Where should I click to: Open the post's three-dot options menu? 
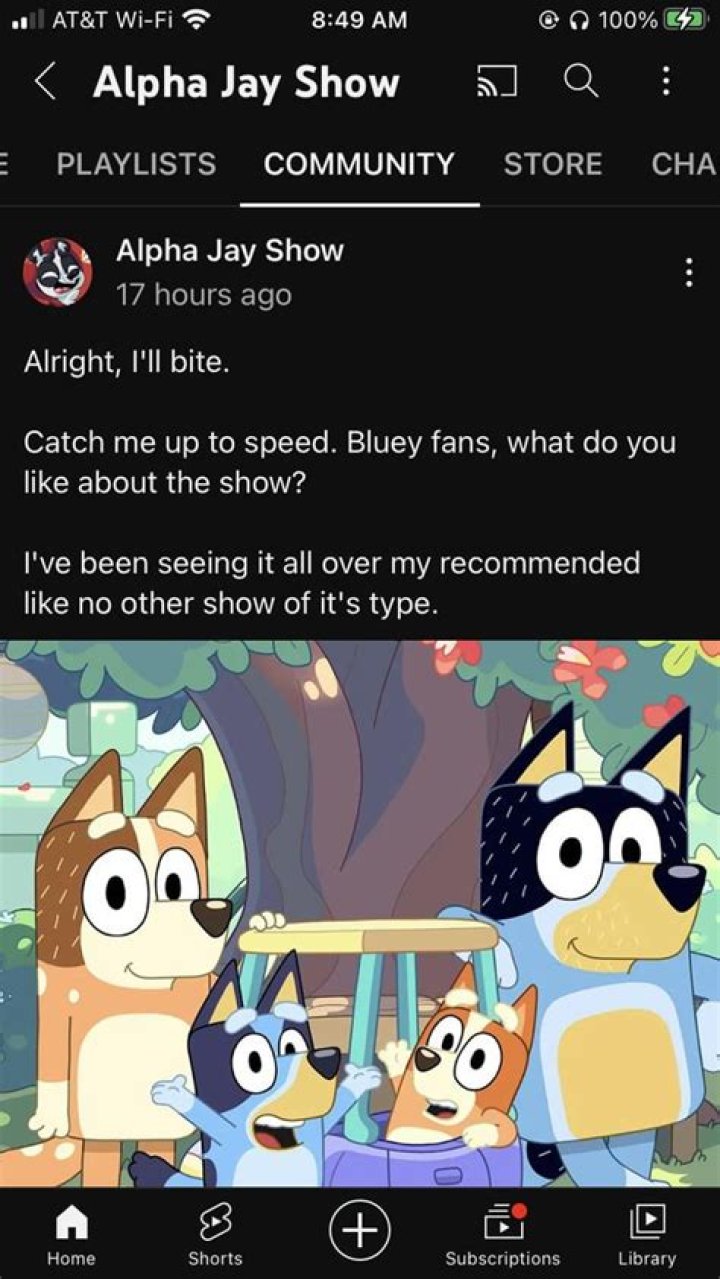coord(688,272)
